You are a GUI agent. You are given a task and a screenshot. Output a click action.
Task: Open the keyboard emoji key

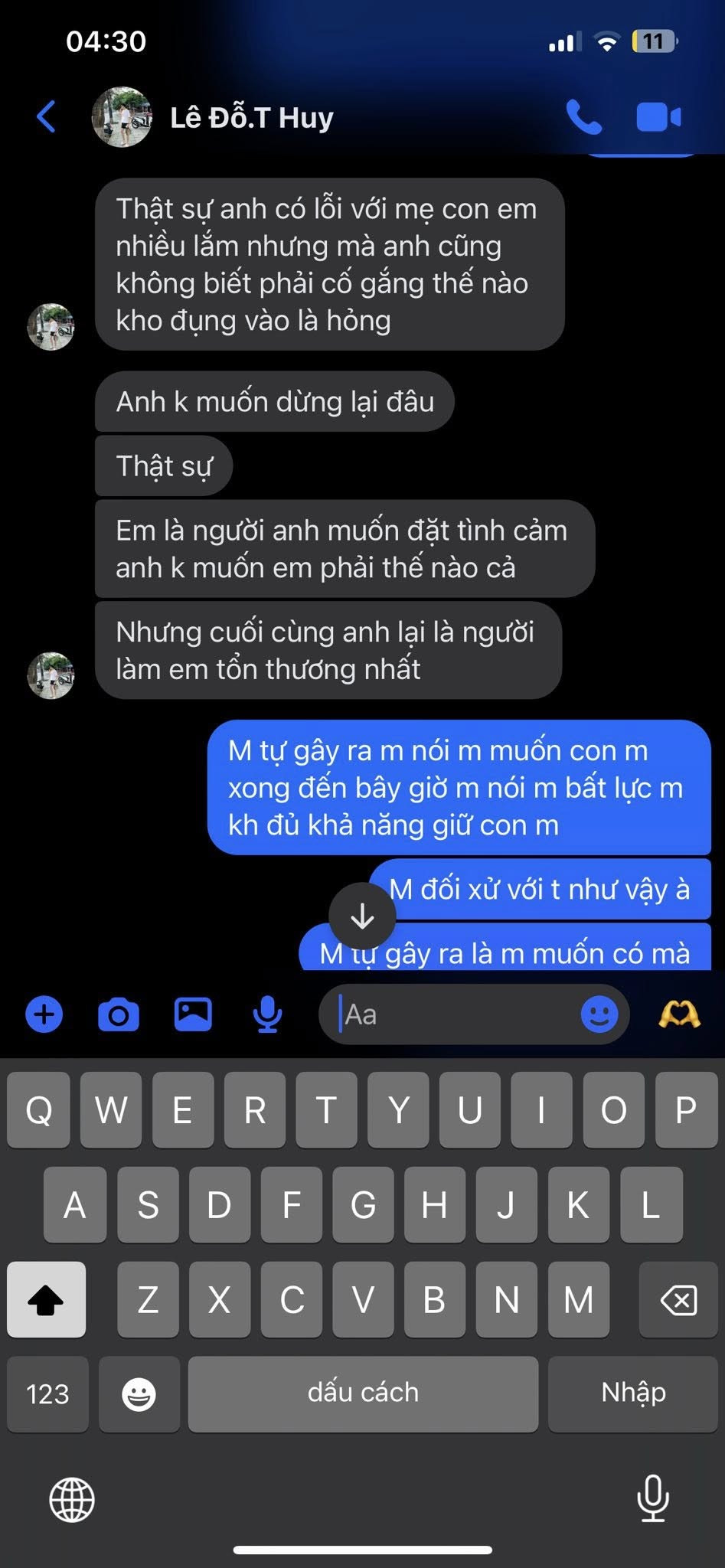139,1393
